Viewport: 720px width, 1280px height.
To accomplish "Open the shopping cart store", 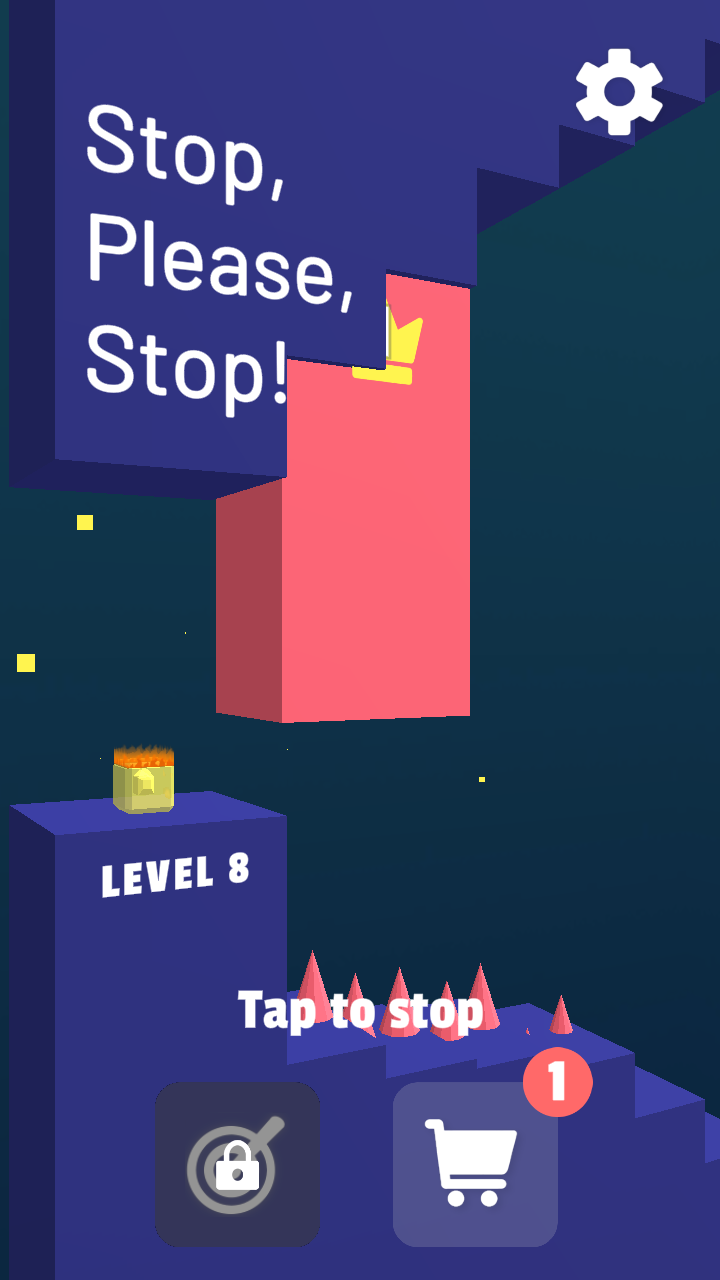I will tap(475, 1164).
